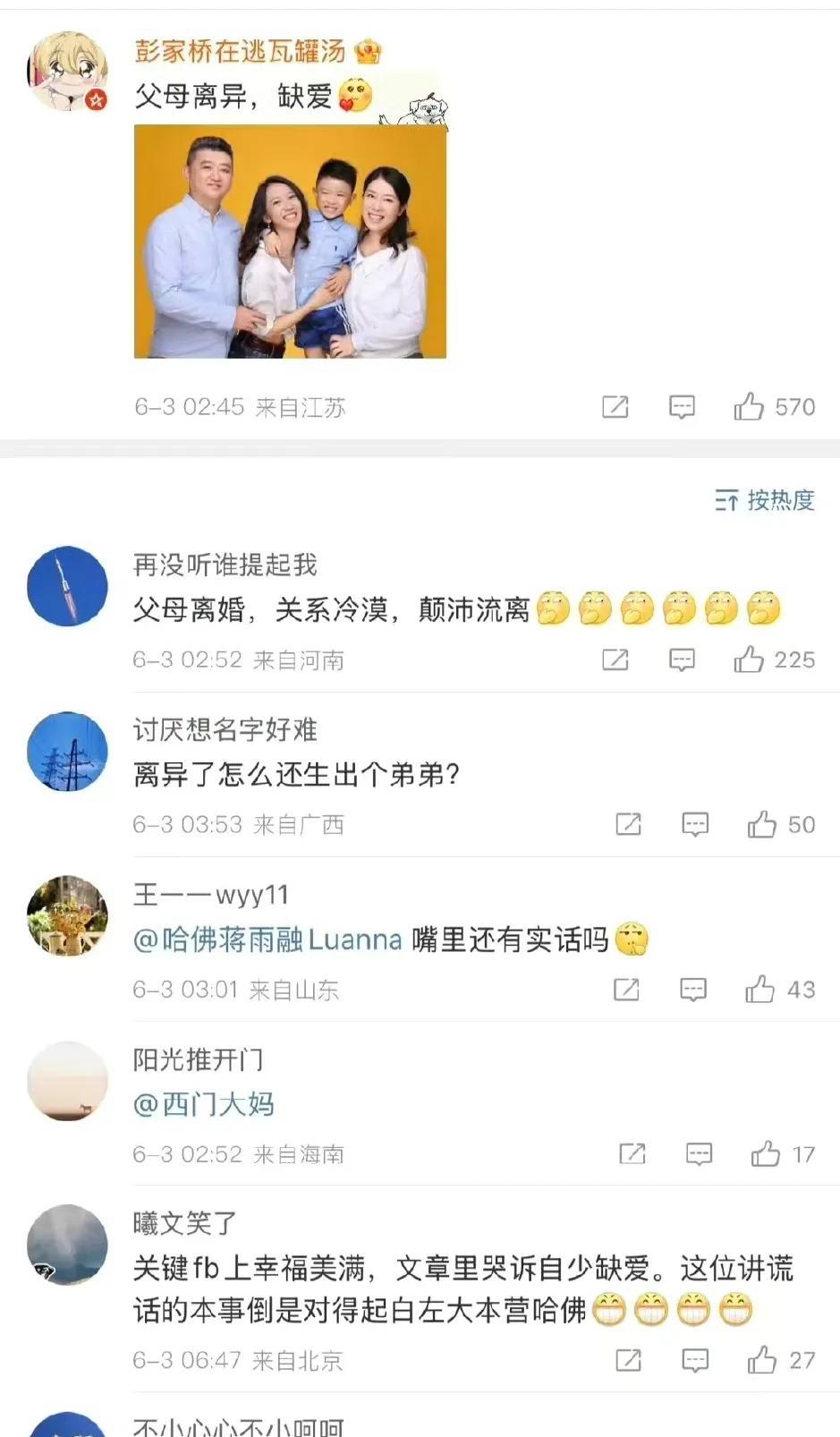Repost 讨厌想名字好难's reply
The image size is (840, 1437).
tap(629, 824)
